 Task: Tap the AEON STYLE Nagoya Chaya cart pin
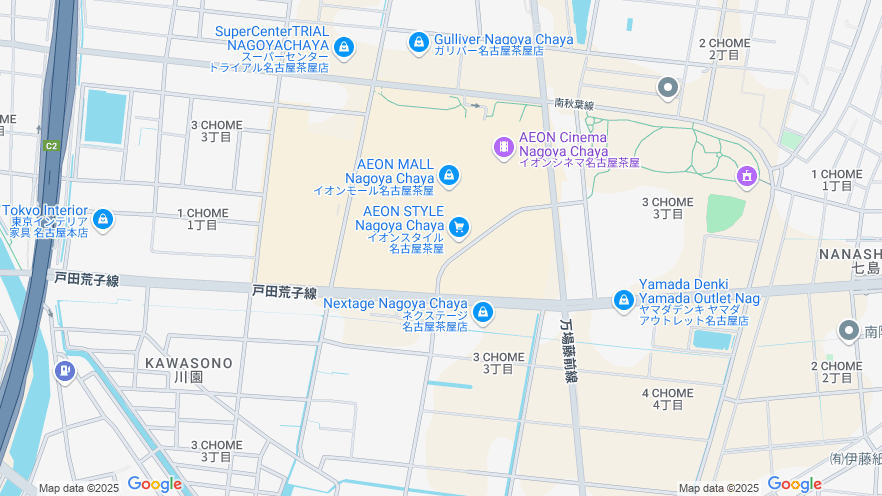pyautogui.click(x=459, y=227)
